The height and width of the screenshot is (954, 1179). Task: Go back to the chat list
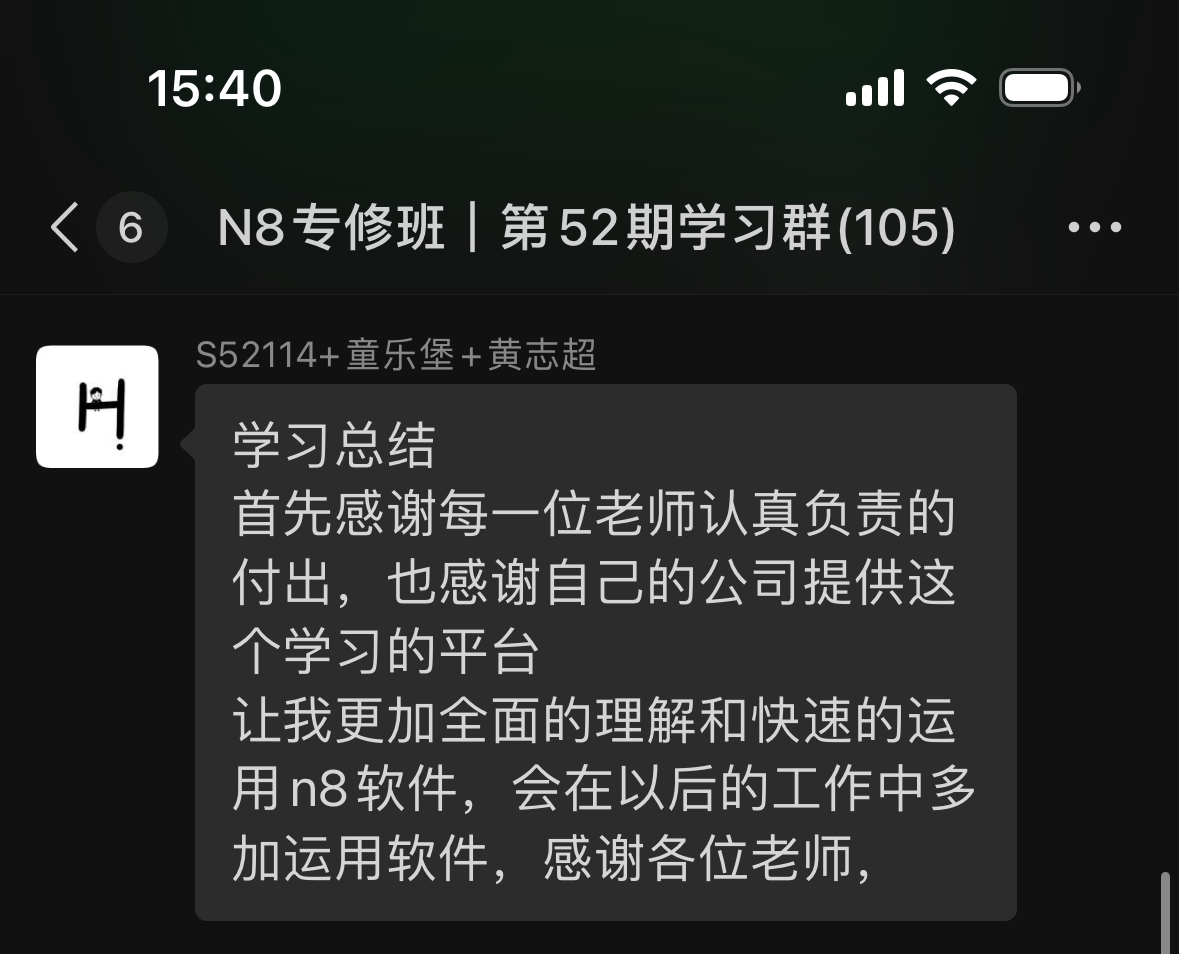tap(66, 228)
